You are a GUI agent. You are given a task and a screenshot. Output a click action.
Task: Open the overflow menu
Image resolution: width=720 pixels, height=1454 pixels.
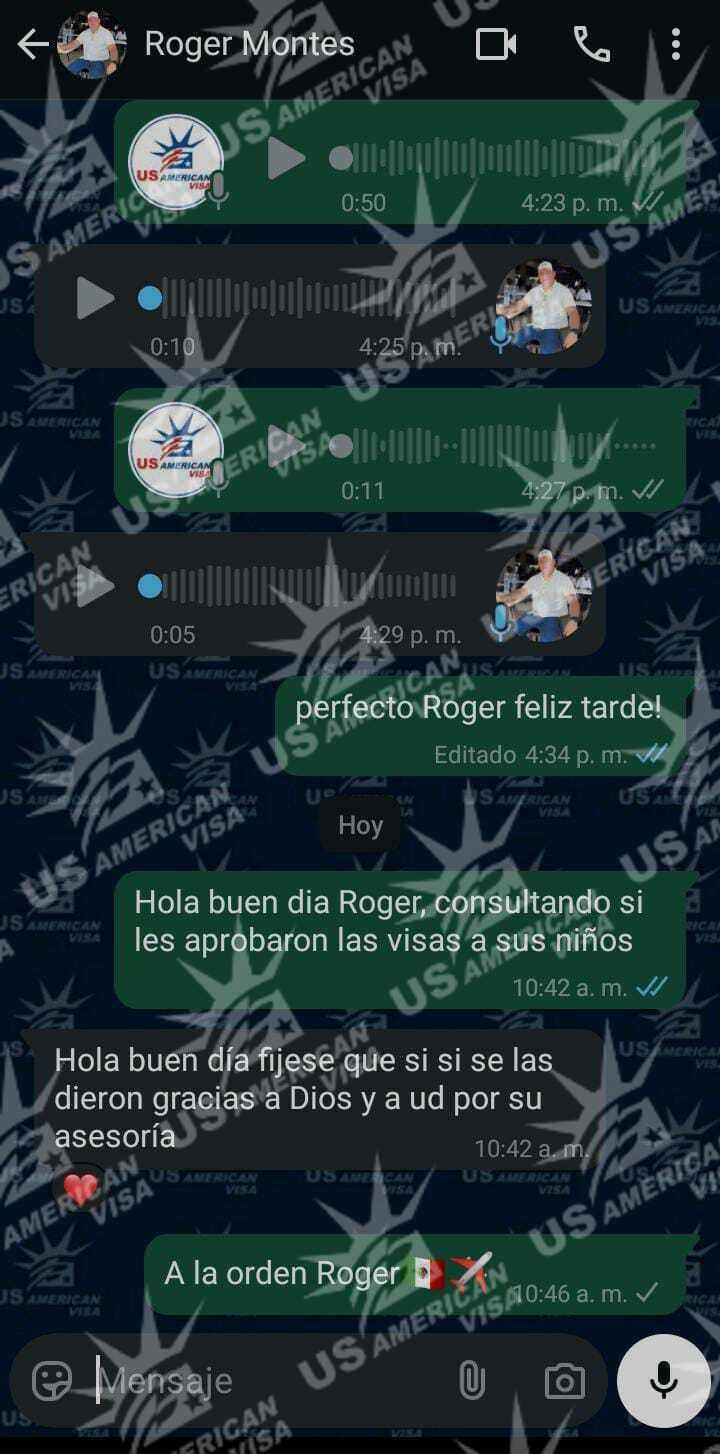click(676, 44)
